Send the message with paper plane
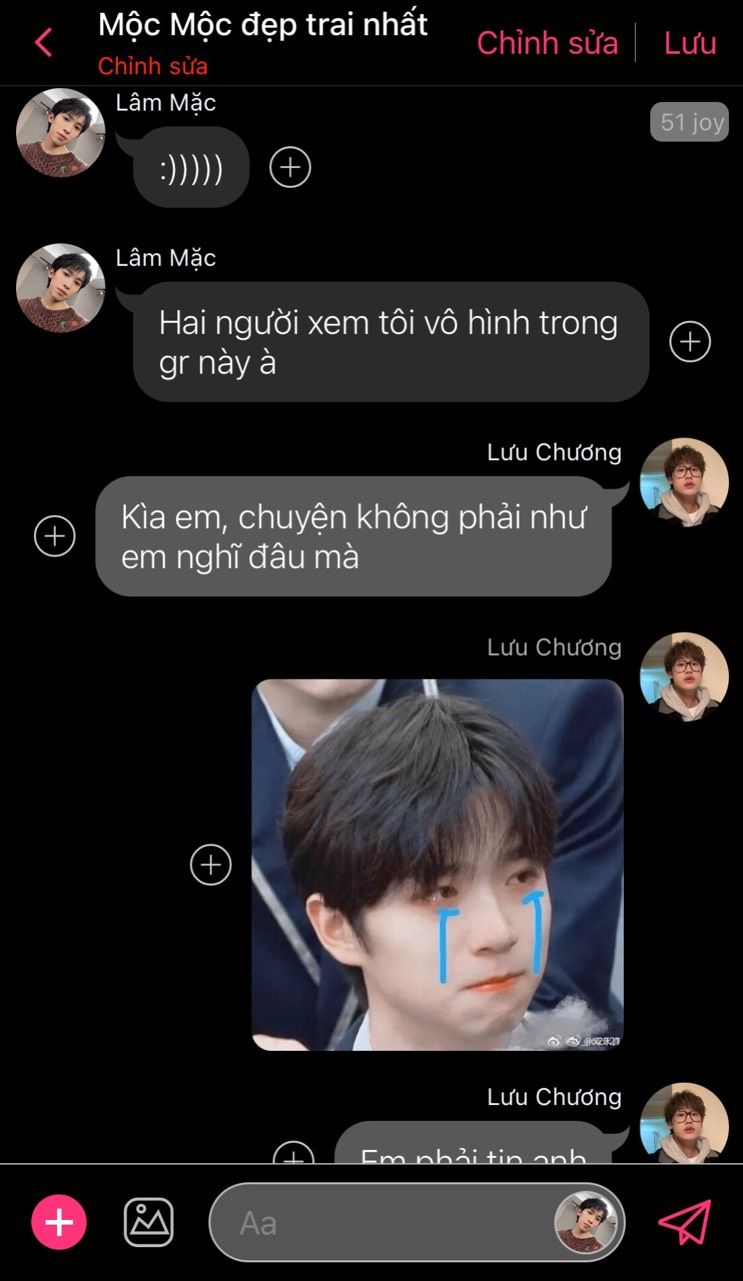The image size is (743, 1281). tap(685, 1222)
